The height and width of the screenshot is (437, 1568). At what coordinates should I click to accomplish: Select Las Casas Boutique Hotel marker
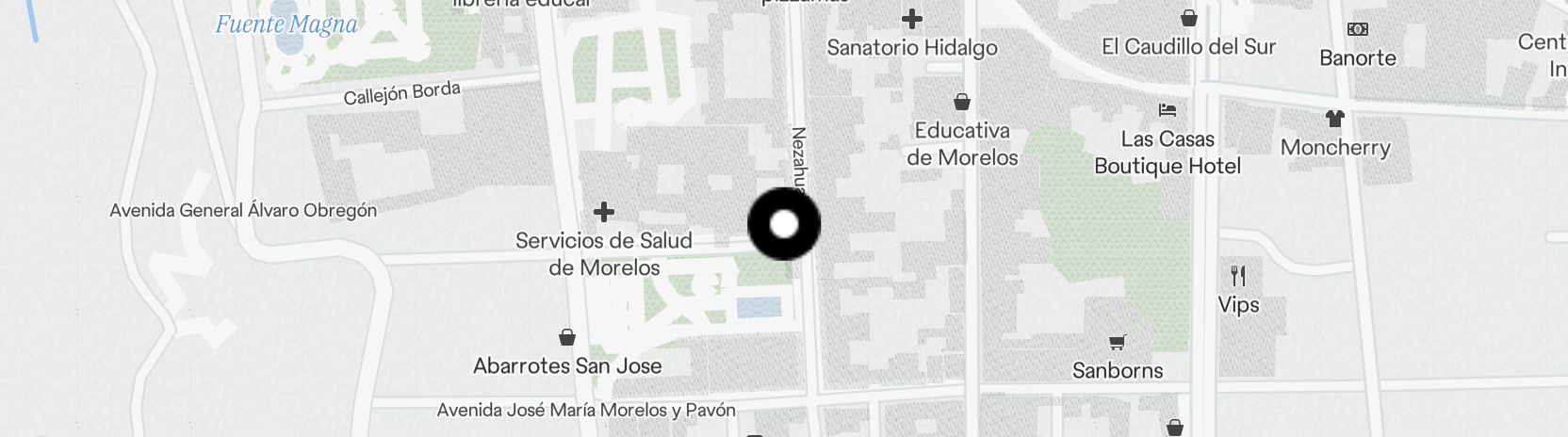pos(1168,110)
